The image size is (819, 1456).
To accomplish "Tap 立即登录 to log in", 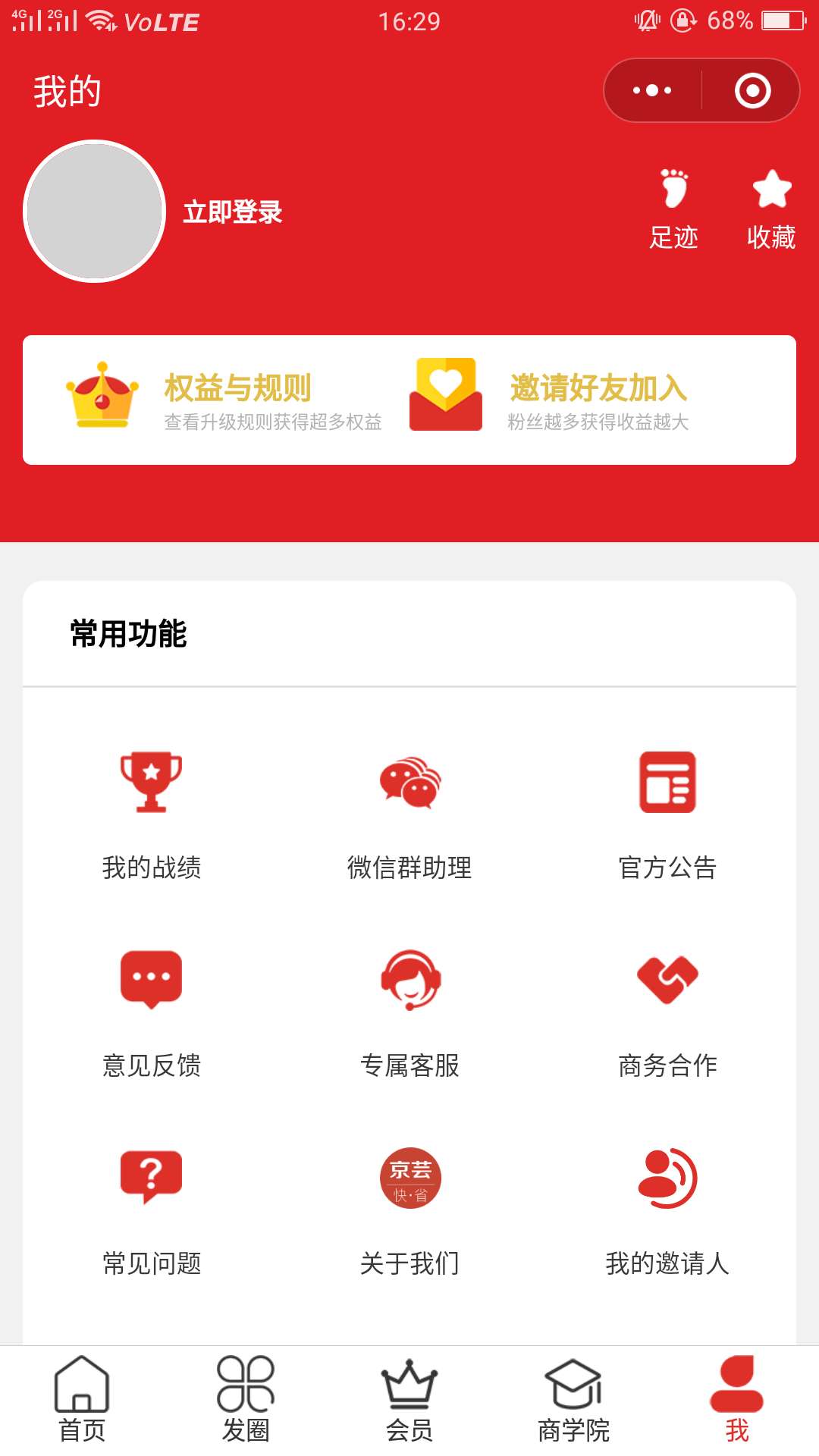I will [x=232, y=212].
